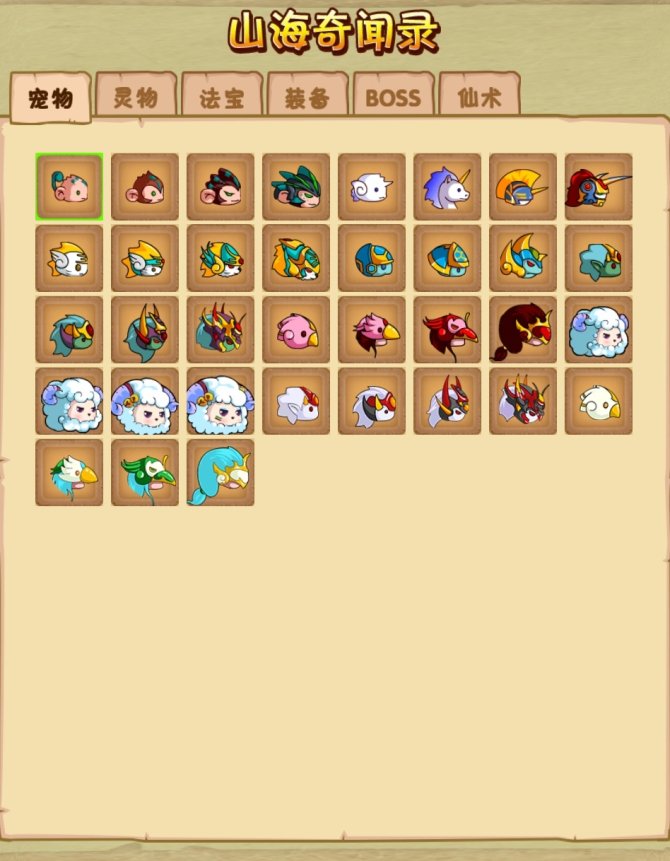Select the green-highlighted baby monkey pet
This screenshot has width=670, height=861.
point(69,187)
